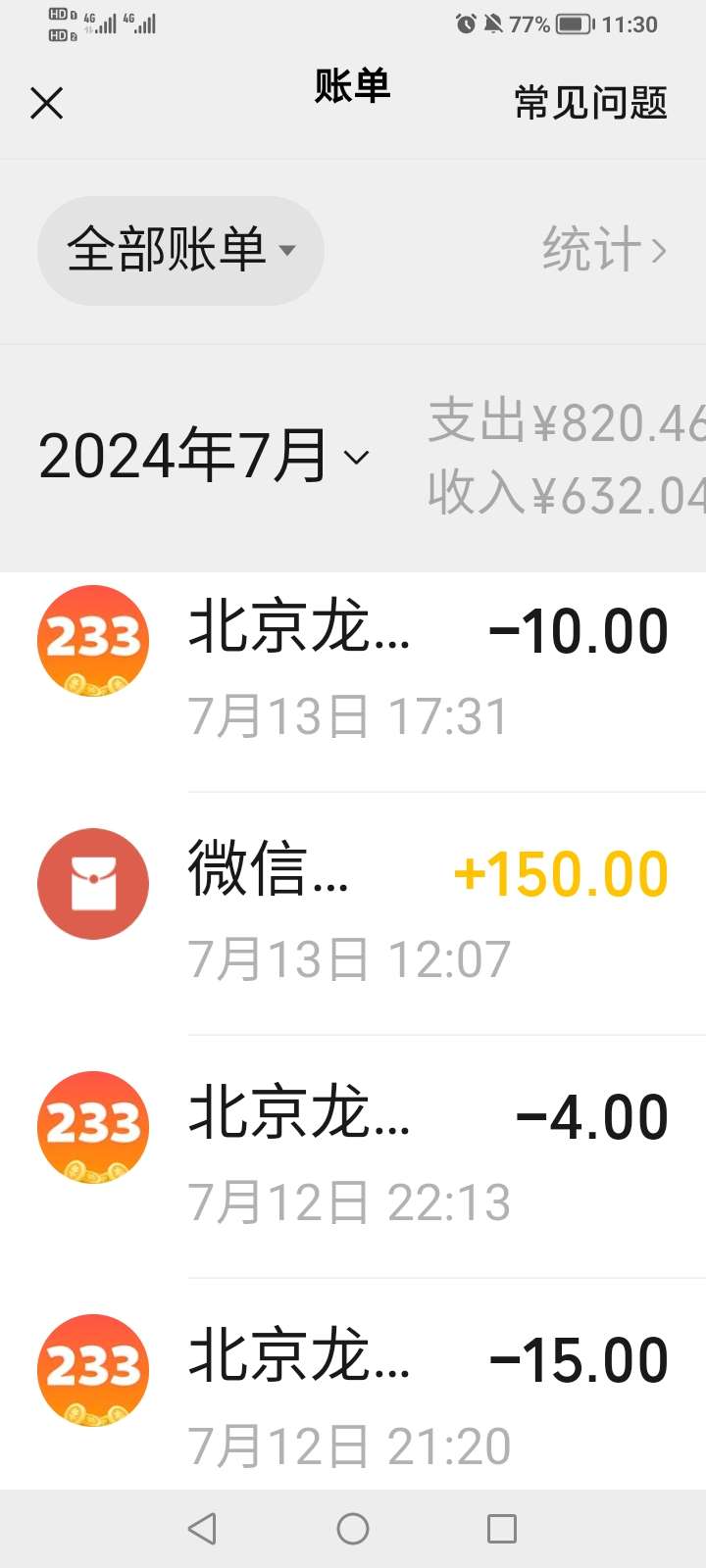This screenshot has width=706, height=1568.
Task: Open 统计 statistics page
Action: coord(604,250)
